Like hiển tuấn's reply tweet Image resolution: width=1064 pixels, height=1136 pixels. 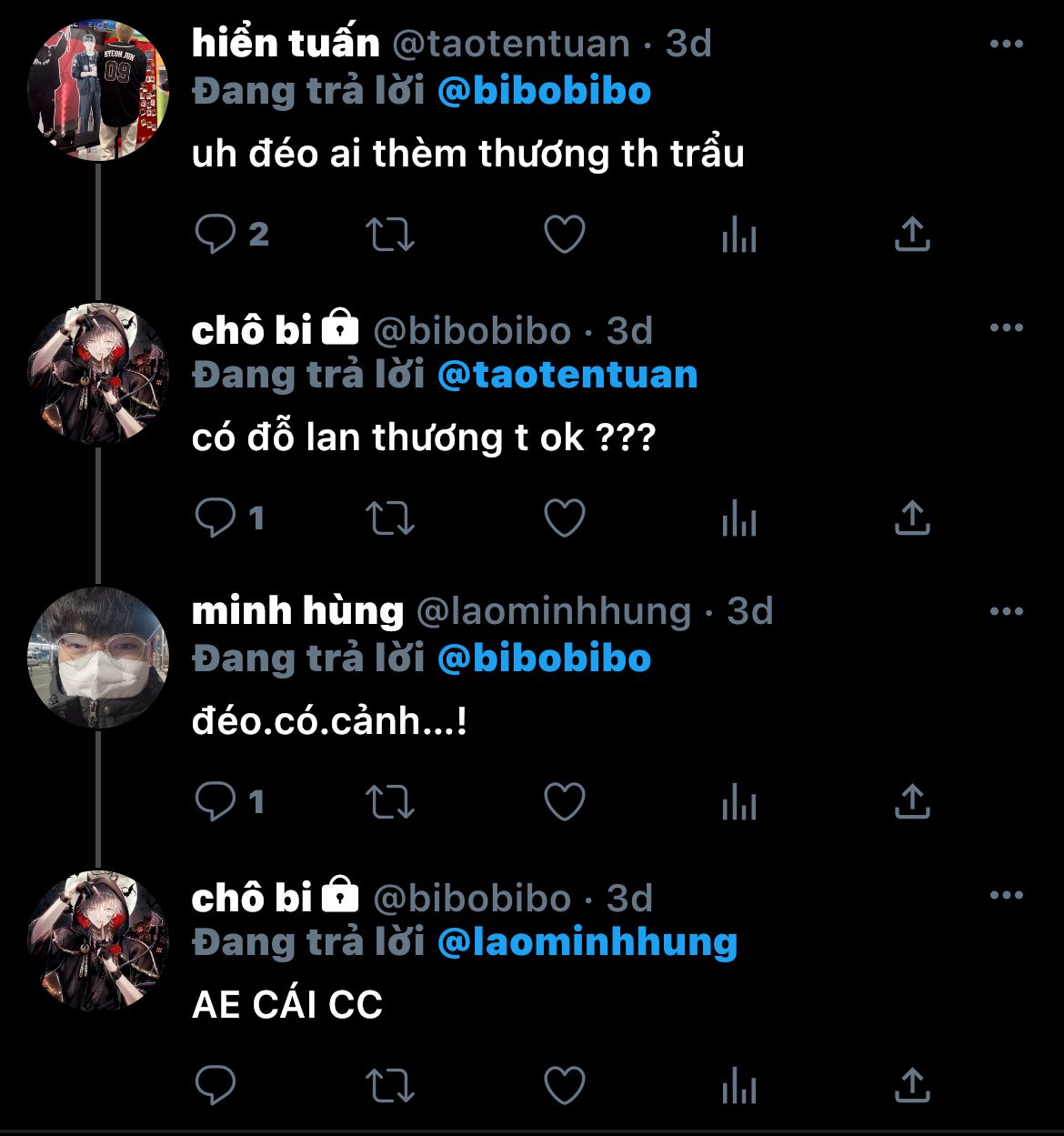(564, 235)
